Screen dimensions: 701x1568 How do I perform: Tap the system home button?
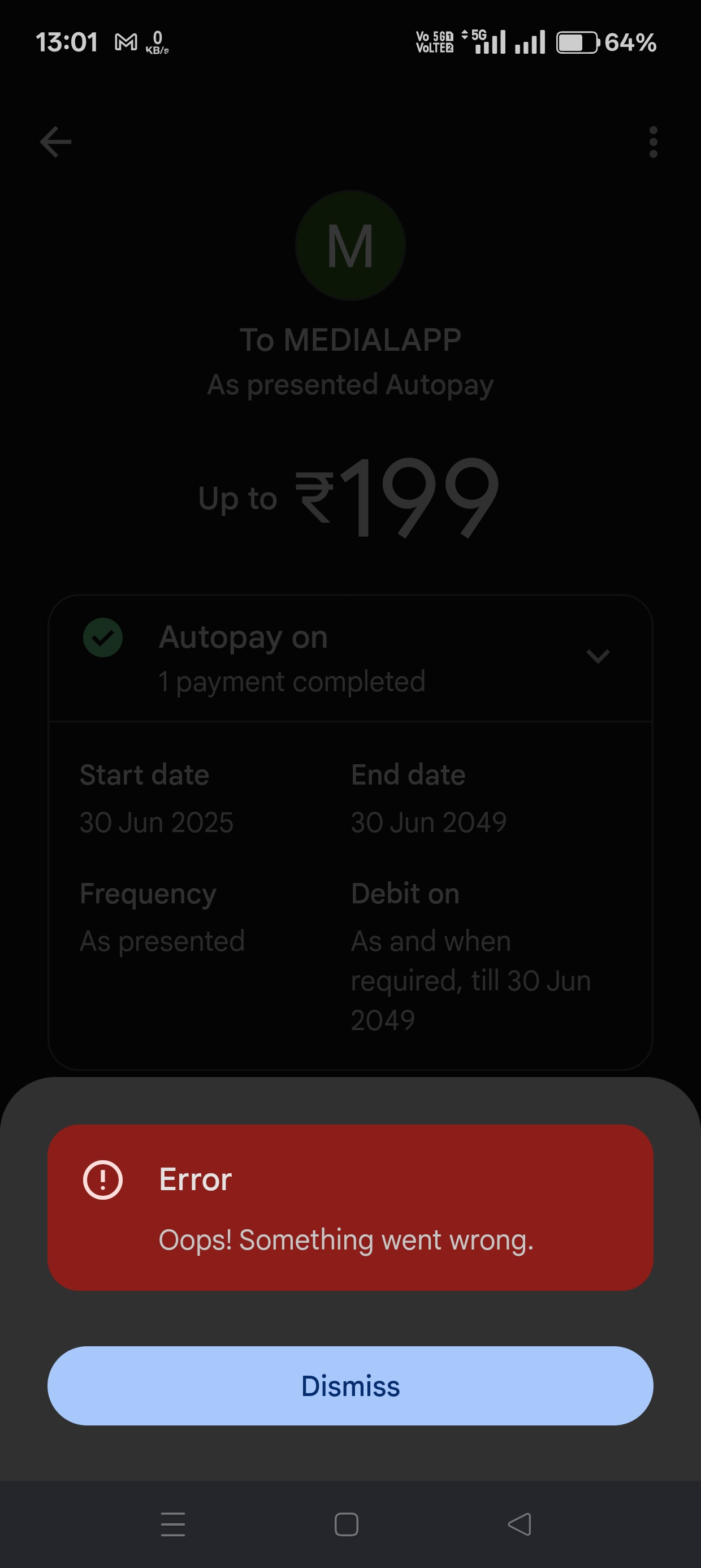tap(346, 1524)
